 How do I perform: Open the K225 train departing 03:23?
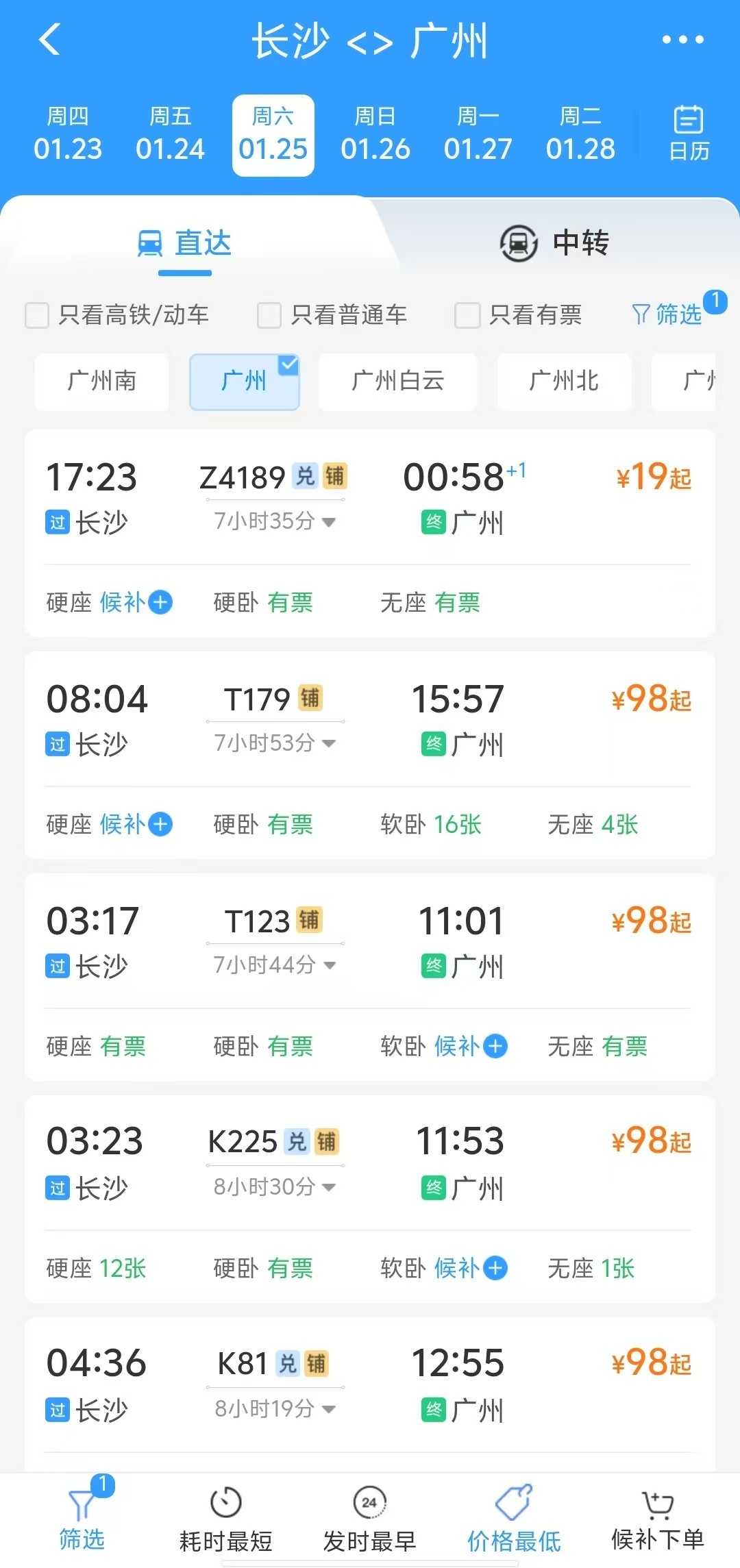(x=370, y=1165)
